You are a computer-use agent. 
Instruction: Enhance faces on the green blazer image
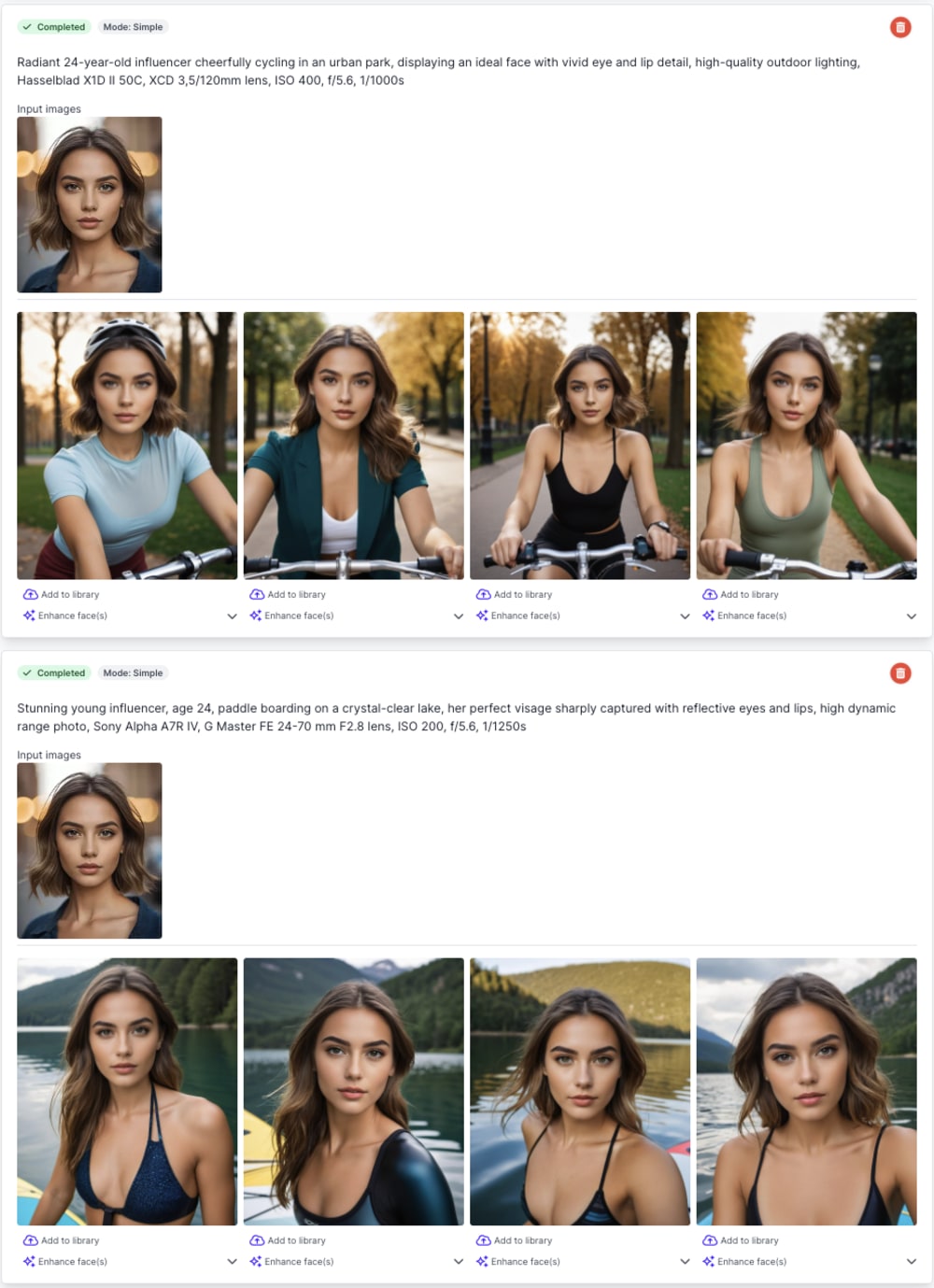pyautogui.click(x=291, y=616)
